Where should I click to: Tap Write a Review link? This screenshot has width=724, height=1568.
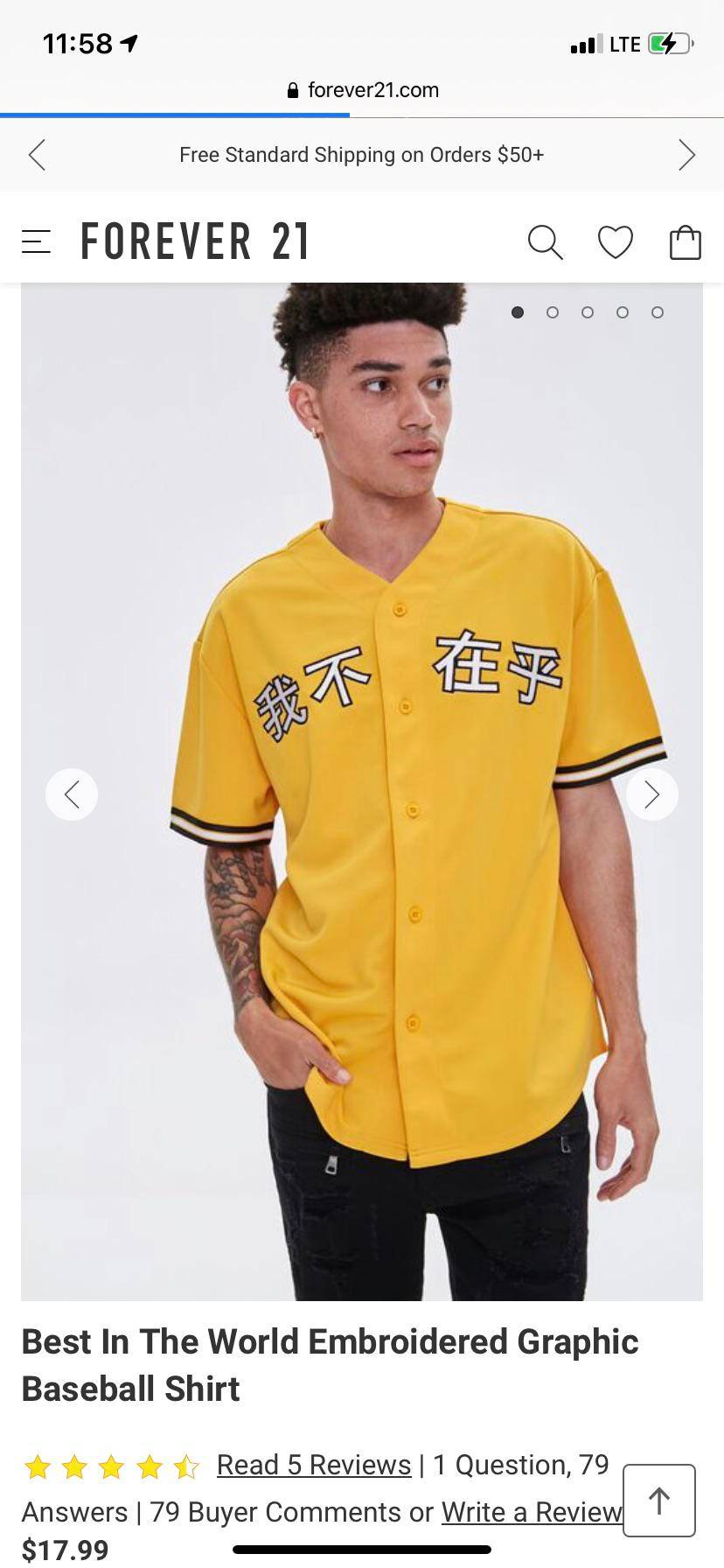[x=531, y=1512]
